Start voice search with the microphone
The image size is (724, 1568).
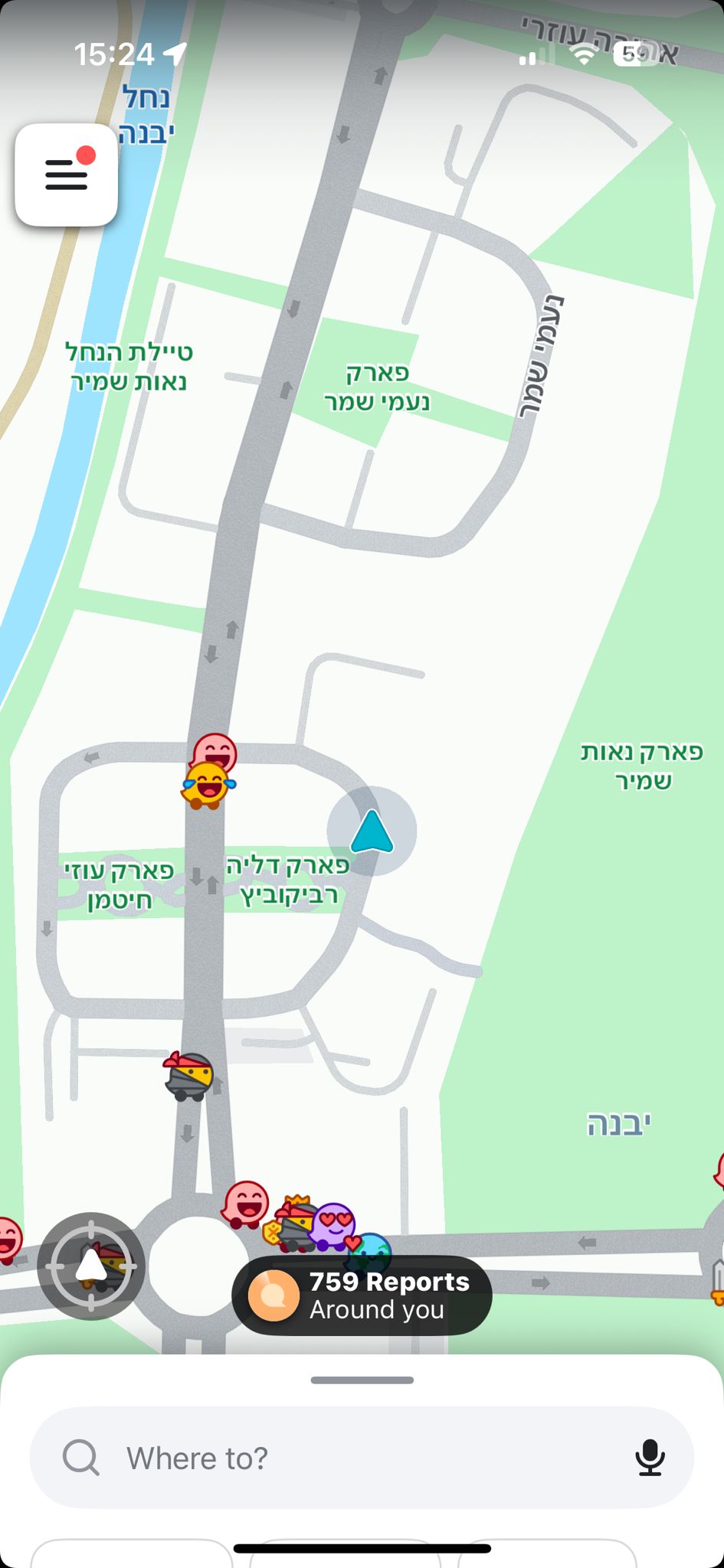(x=650, y=1458)
